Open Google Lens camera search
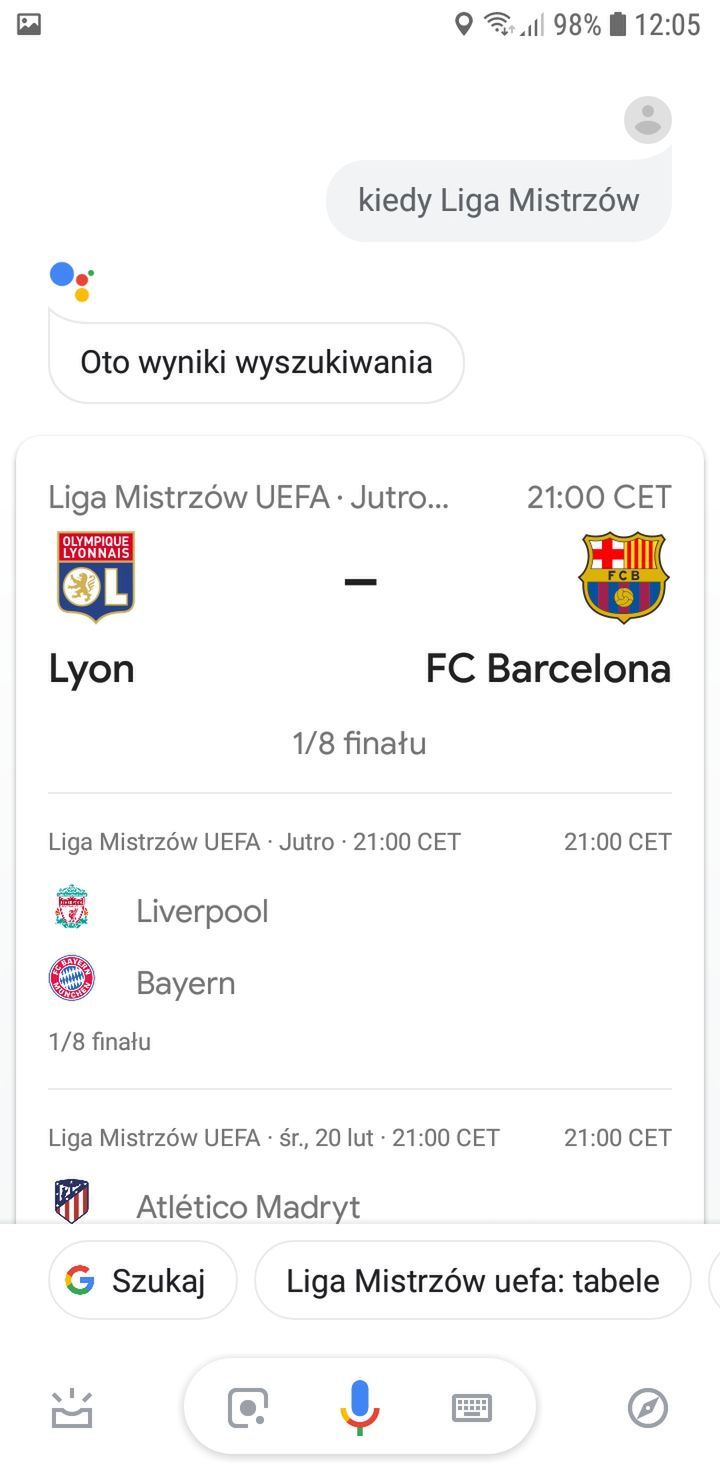 point(248,1408)
